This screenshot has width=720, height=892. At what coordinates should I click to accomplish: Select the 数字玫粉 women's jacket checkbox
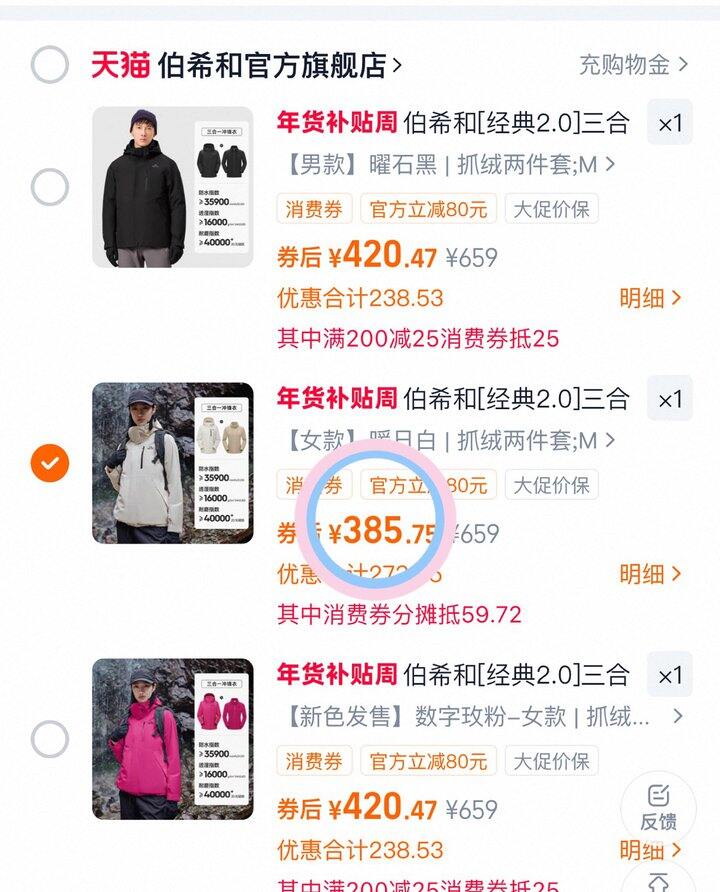[49, 740]
